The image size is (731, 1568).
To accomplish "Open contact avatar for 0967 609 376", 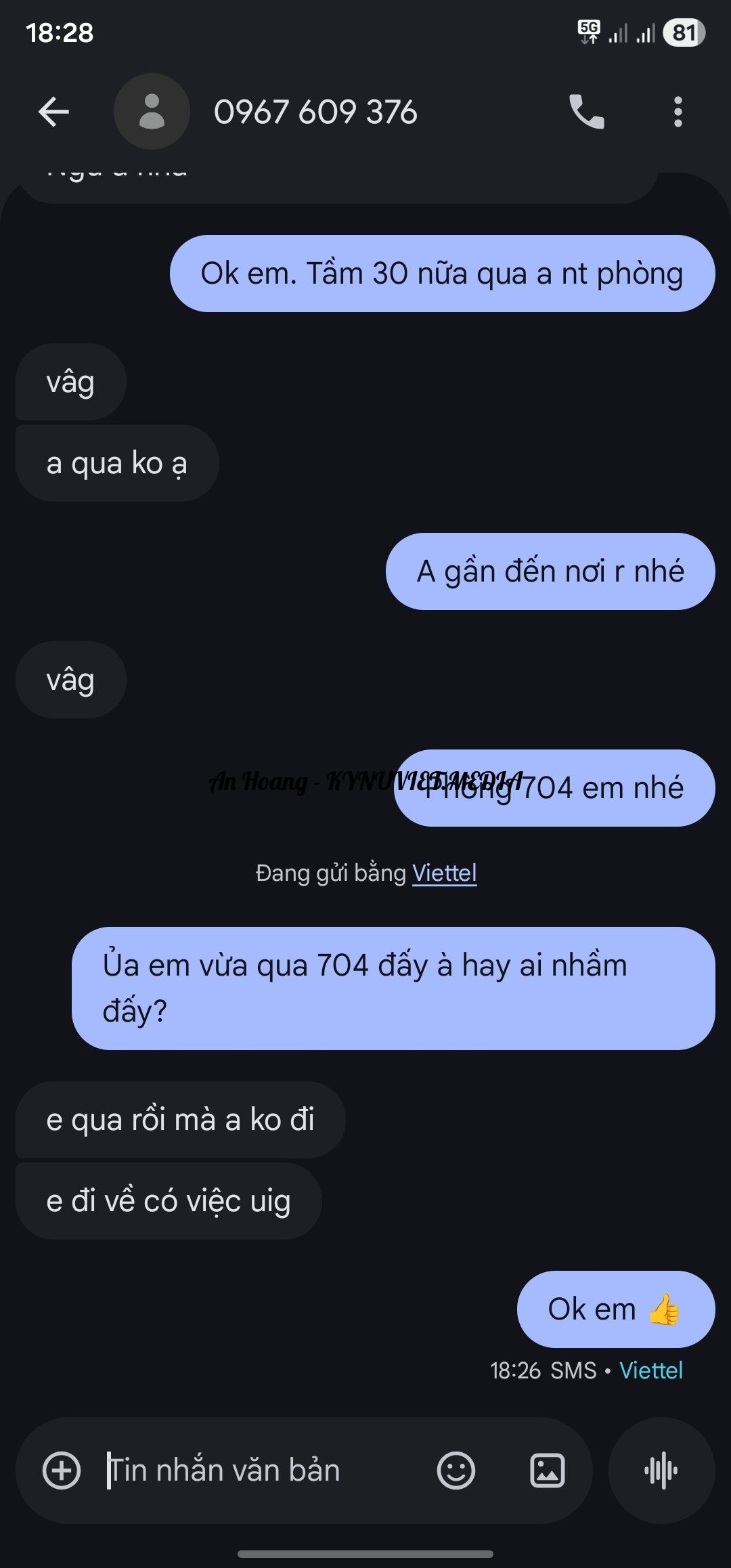I will 152,112.
